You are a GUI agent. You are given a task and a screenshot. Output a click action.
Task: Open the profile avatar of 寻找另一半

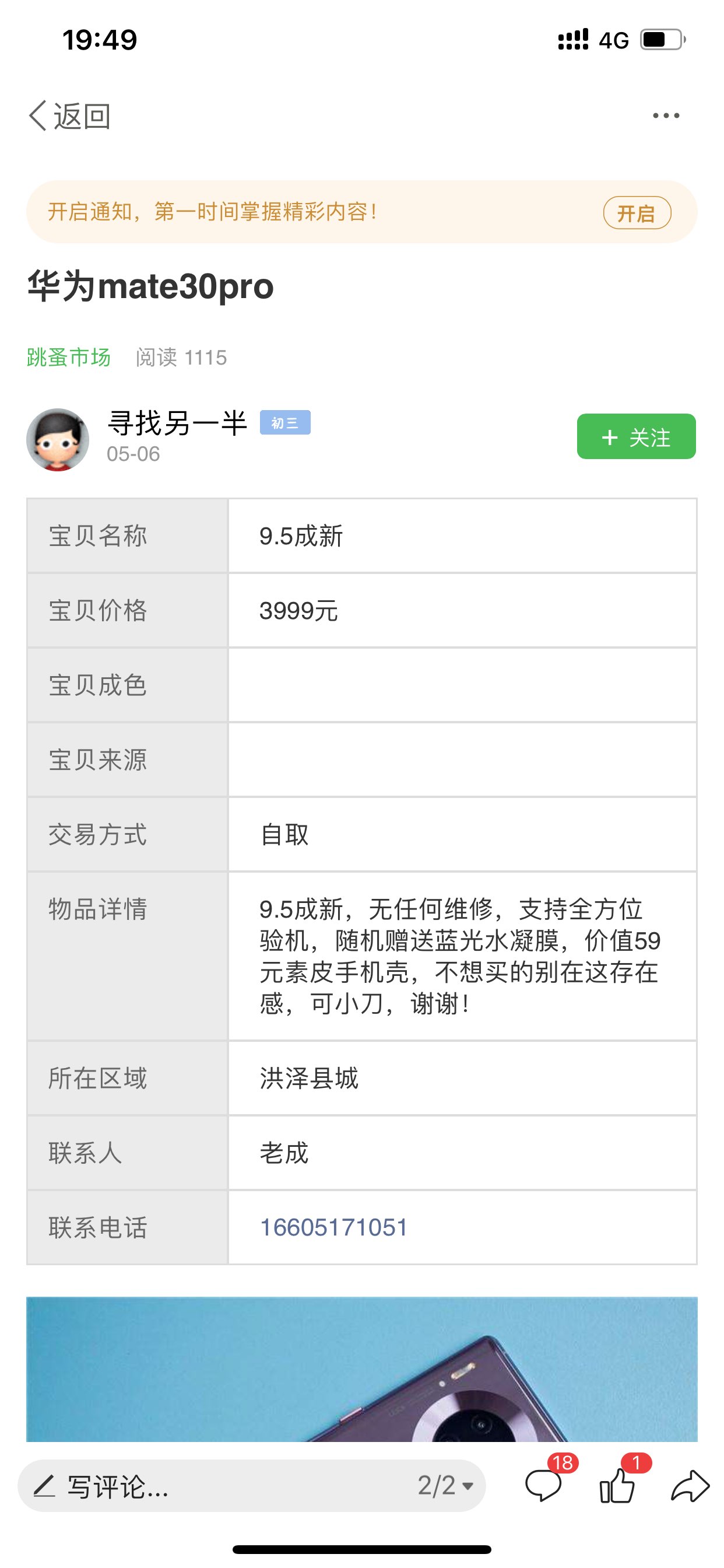point(58,439)
